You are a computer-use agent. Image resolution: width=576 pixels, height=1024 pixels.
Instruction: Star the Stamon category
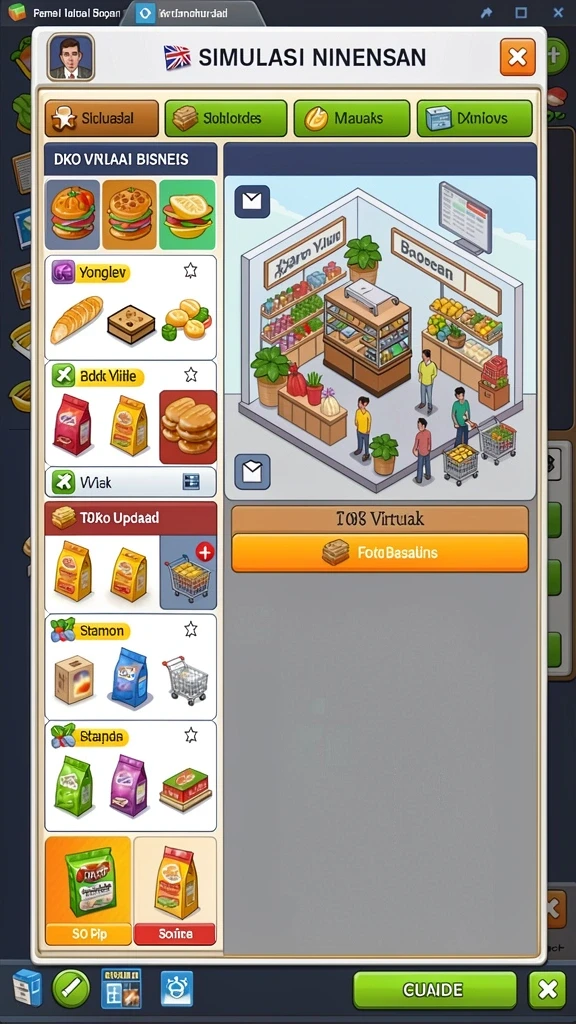[x=191, y=629]
